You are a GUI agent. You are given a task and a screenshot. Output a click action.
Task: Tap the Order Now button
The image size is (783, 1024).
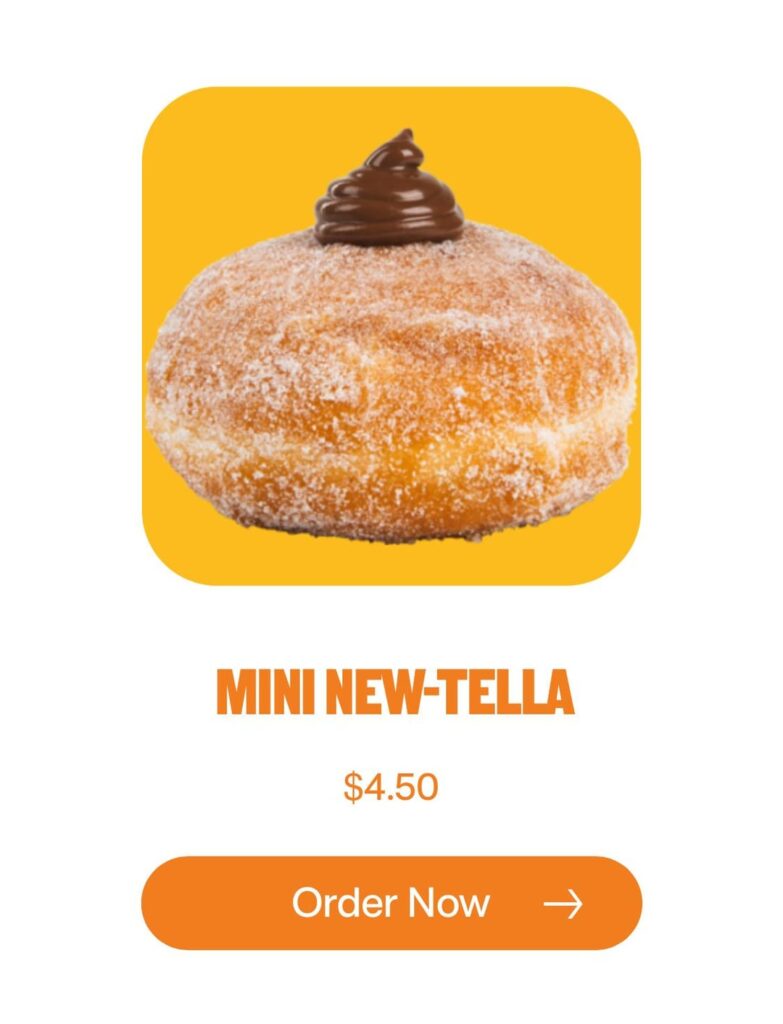click(391, 903)
